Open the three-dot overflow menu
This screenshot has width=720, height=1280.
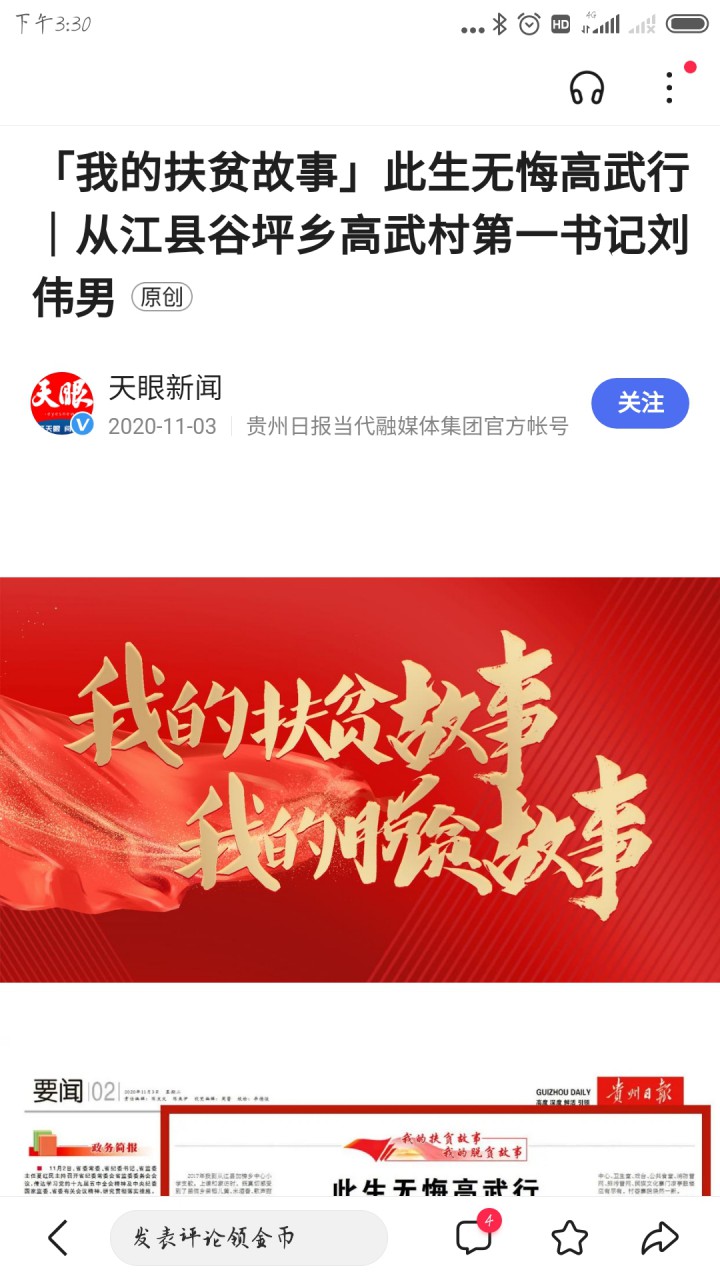670,88
